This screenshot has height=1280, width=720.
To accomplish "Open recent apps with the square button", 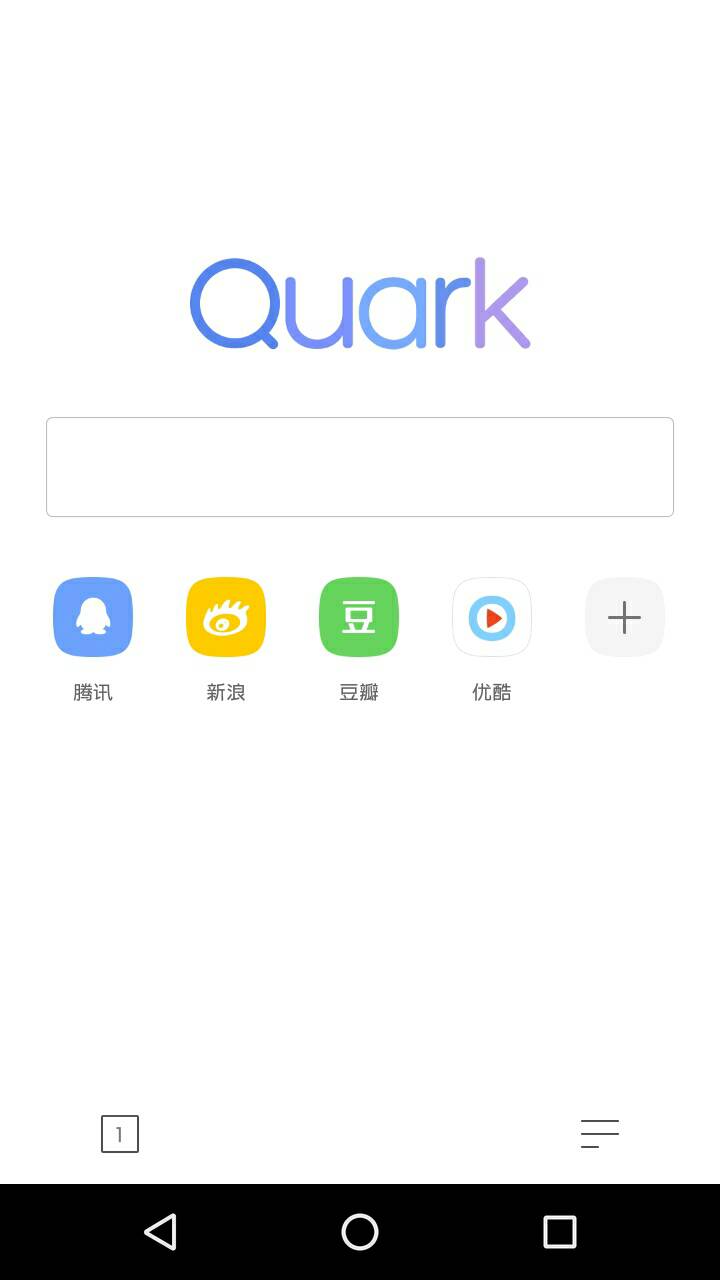I will (560, 1232).
